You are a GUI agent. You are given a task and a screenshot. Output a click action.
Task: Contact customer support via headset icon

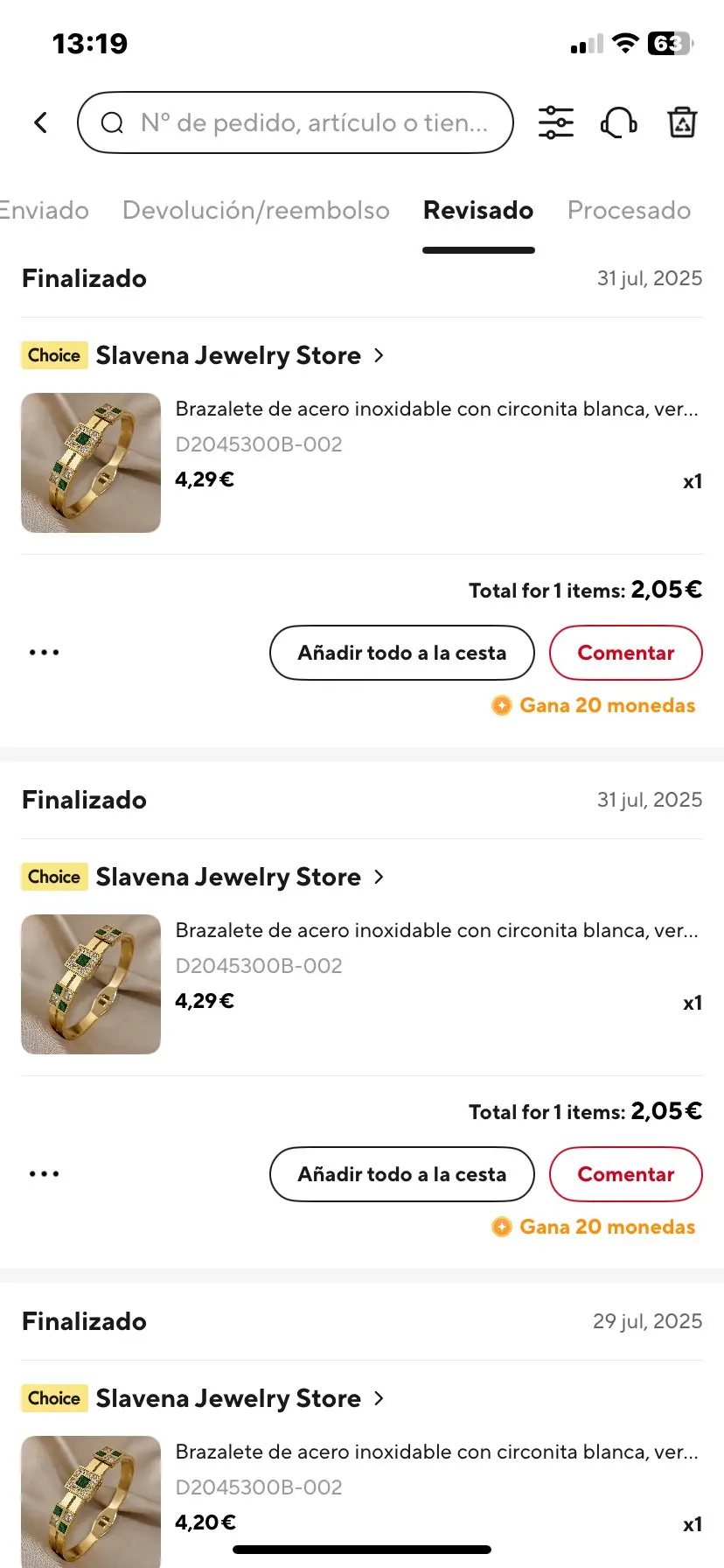tap(619, 122)
